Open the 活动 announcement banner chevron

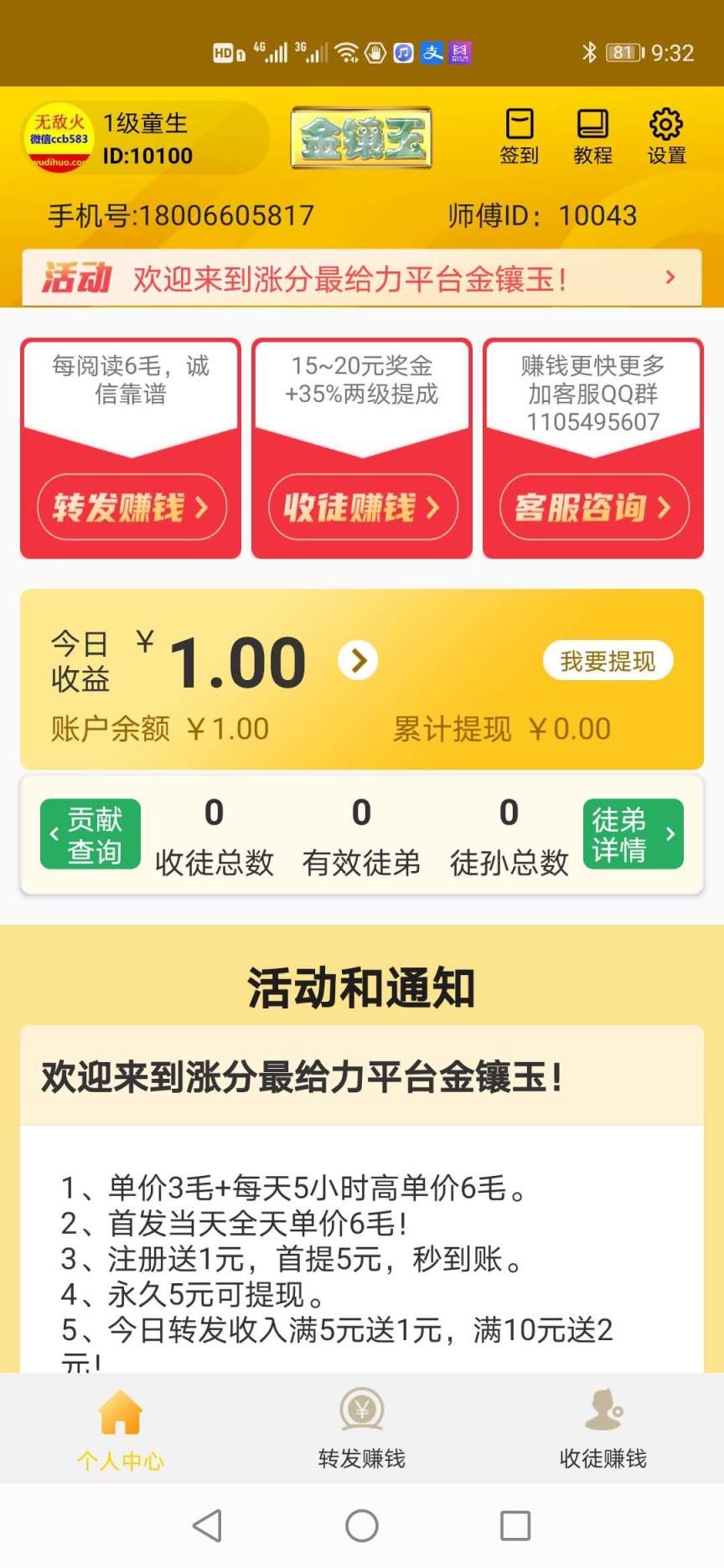click(670, 277)
